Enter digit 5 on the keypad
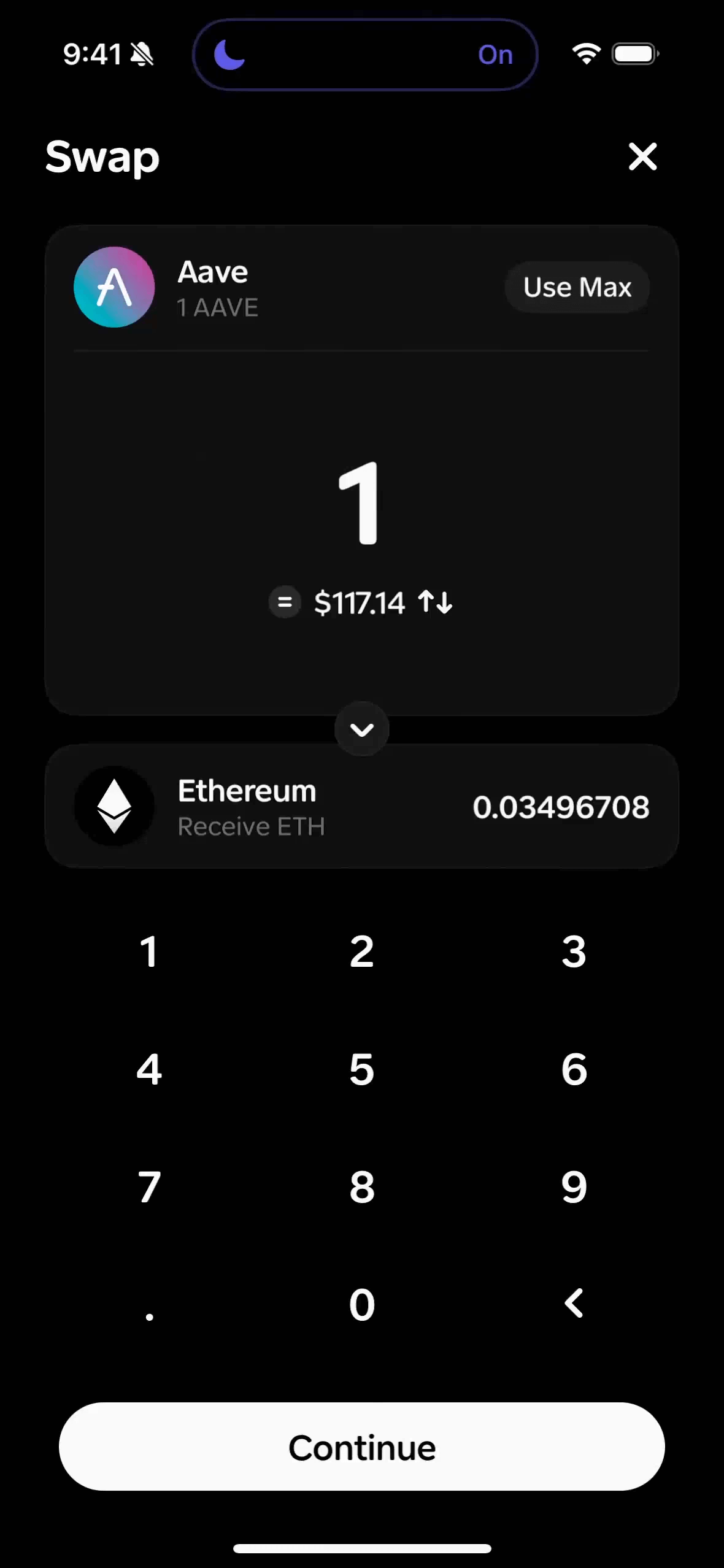This screenshot has height=1568, width=724. [x=362, y=1069]
